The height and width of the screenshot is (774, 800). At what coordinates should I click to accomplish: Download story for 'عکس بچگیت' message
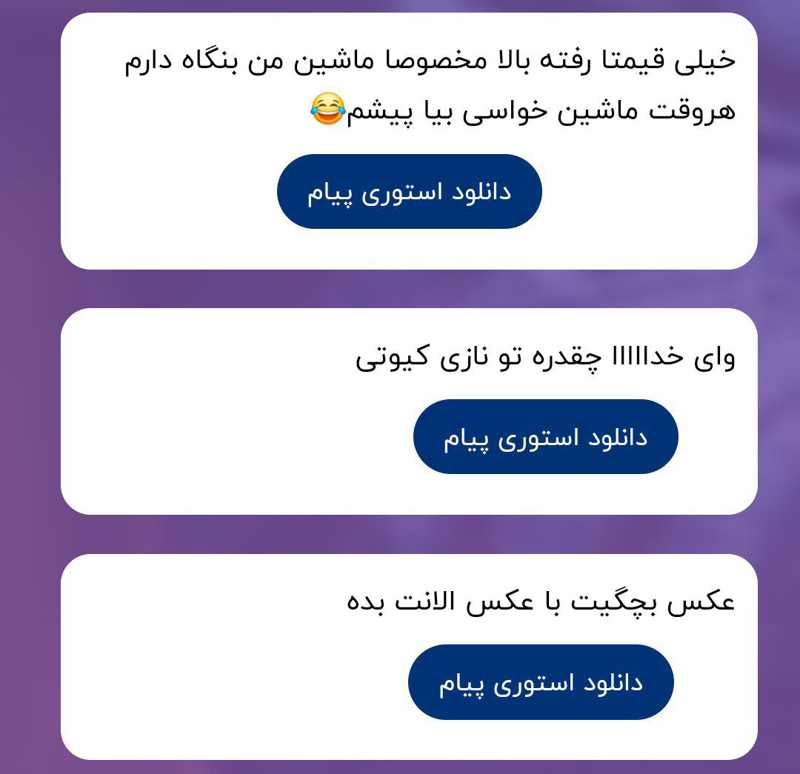(540, 682)
